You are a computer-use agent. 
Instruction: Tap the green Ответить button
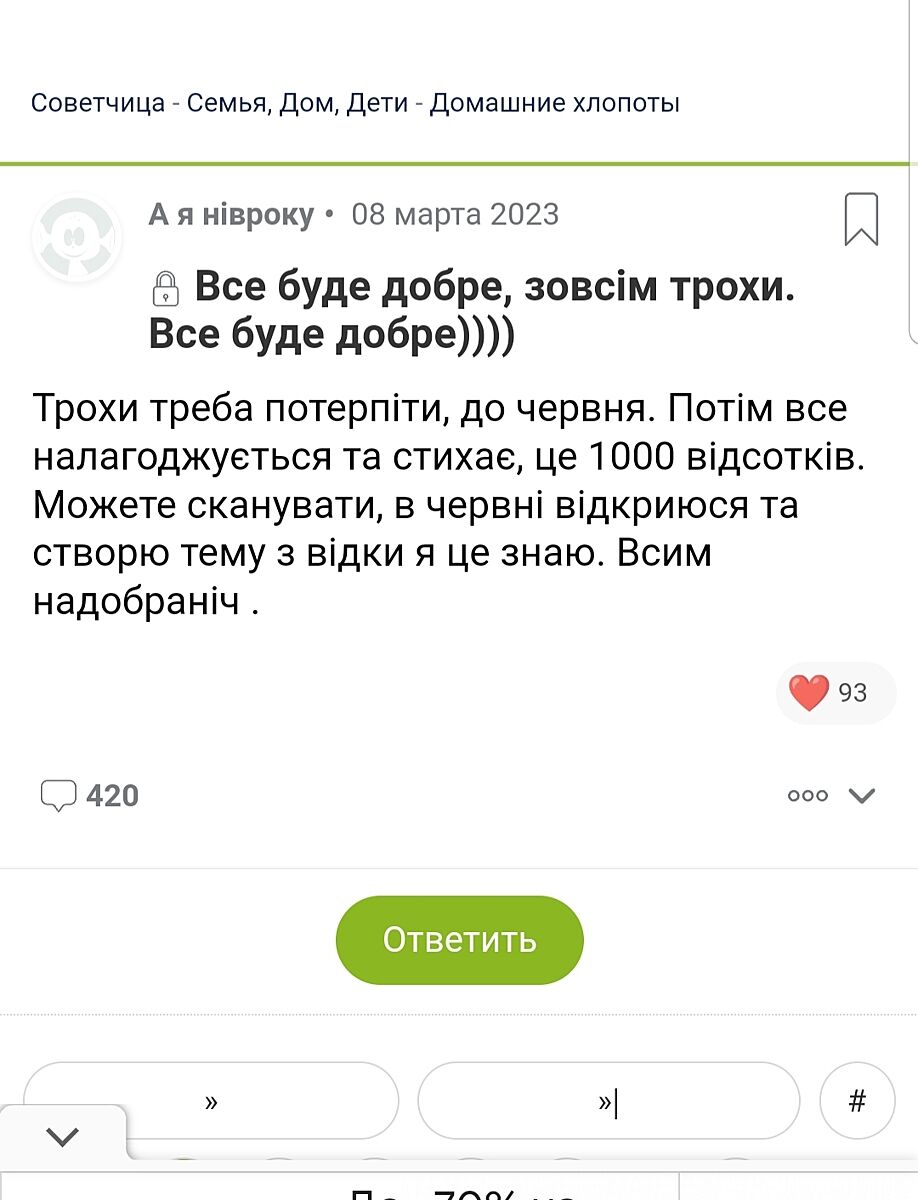point(459,940)
